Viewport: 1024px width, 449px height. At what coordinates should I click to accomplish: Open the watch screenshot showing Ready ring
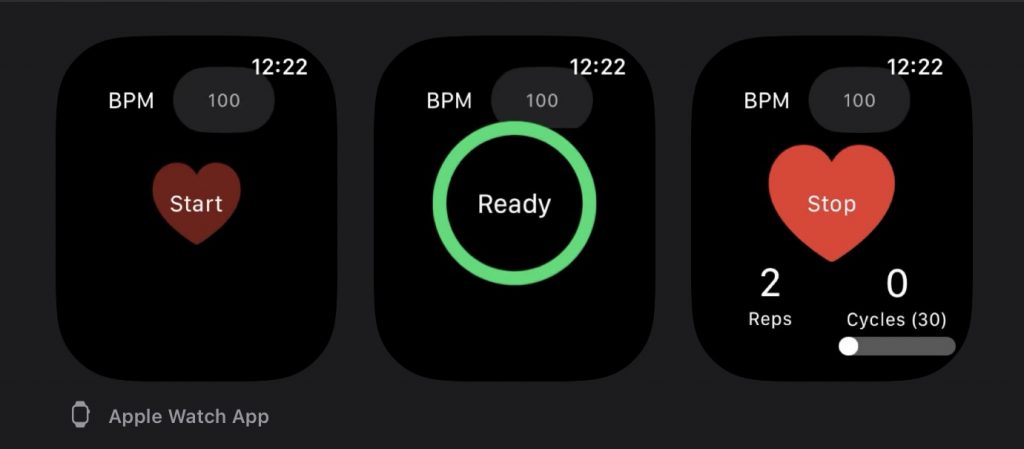tap(514, 208)
